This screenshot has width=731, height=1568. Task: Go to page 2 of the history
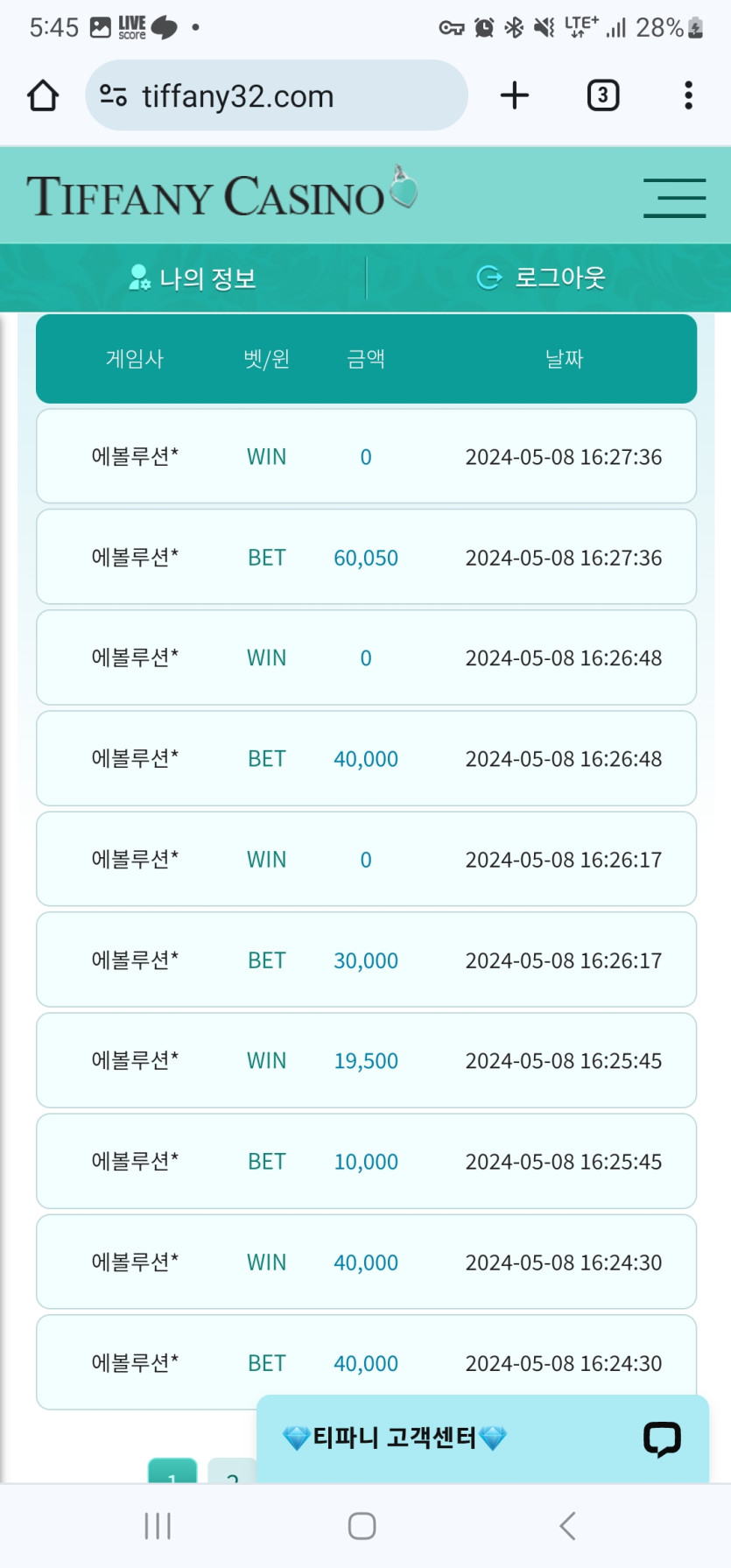(x=232, y=1473)
